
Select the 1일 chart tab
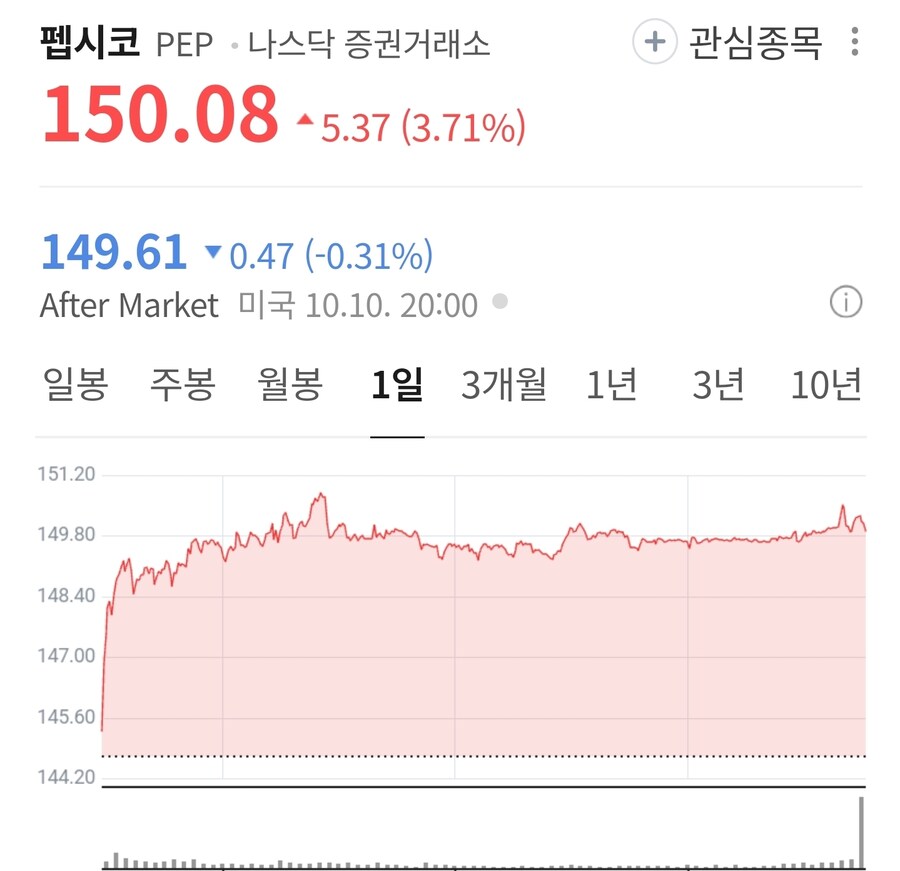(397, 385)
